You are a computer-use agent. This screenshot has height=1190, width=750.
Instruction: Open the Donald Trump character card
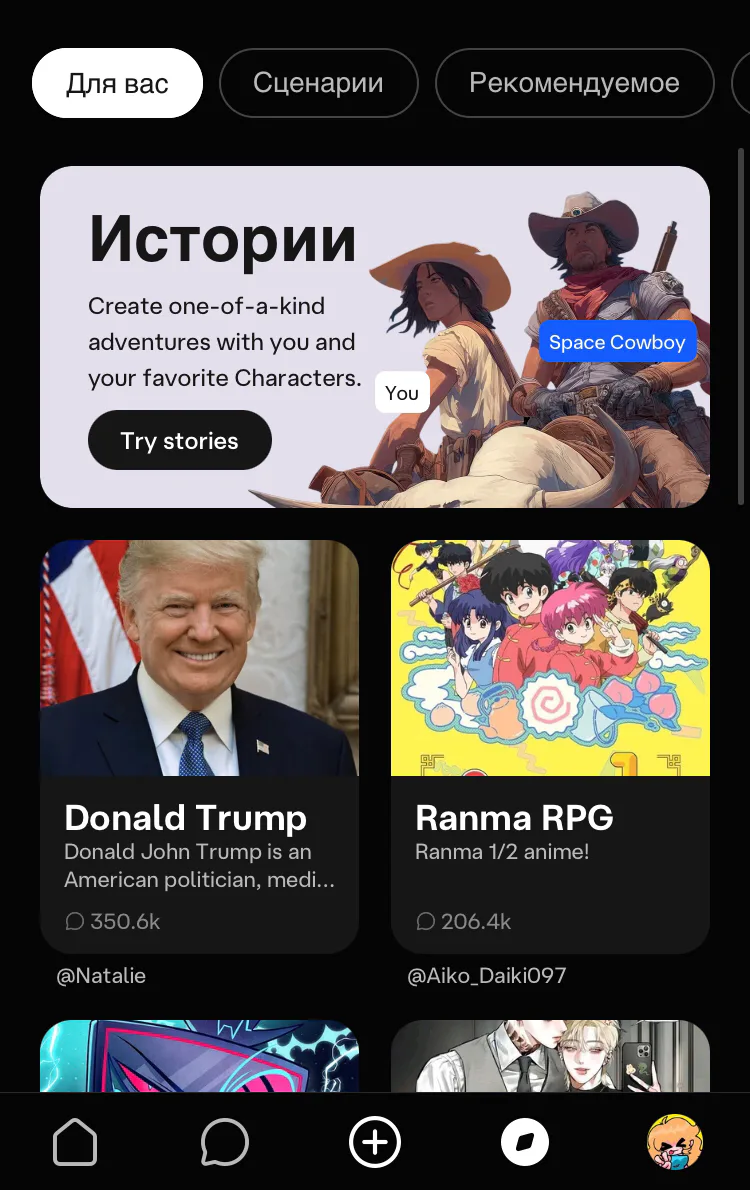point(199,745)
